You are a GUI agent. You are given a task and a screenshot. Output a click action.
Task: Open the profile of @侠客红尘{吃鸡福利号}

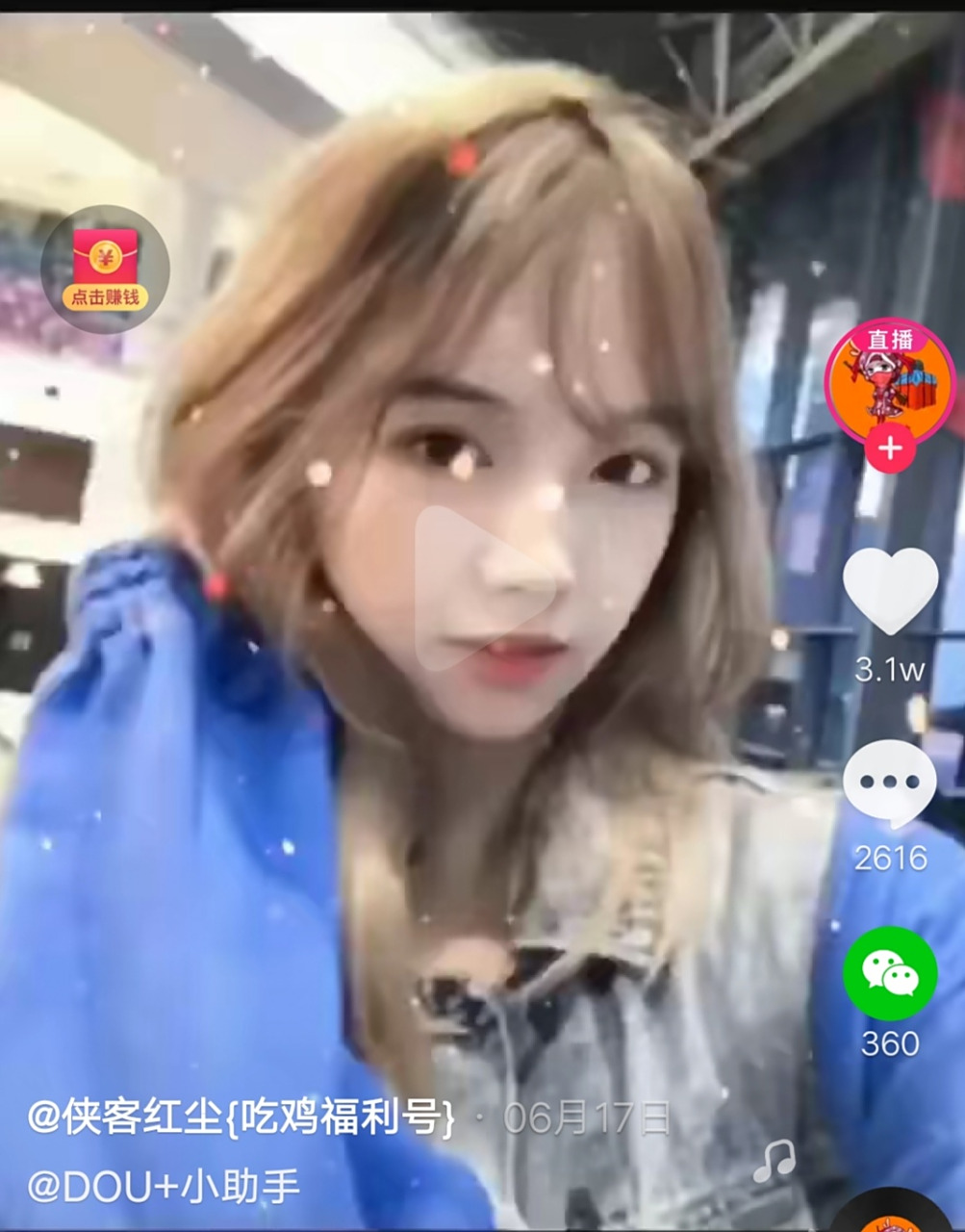tap(241, 1118)
